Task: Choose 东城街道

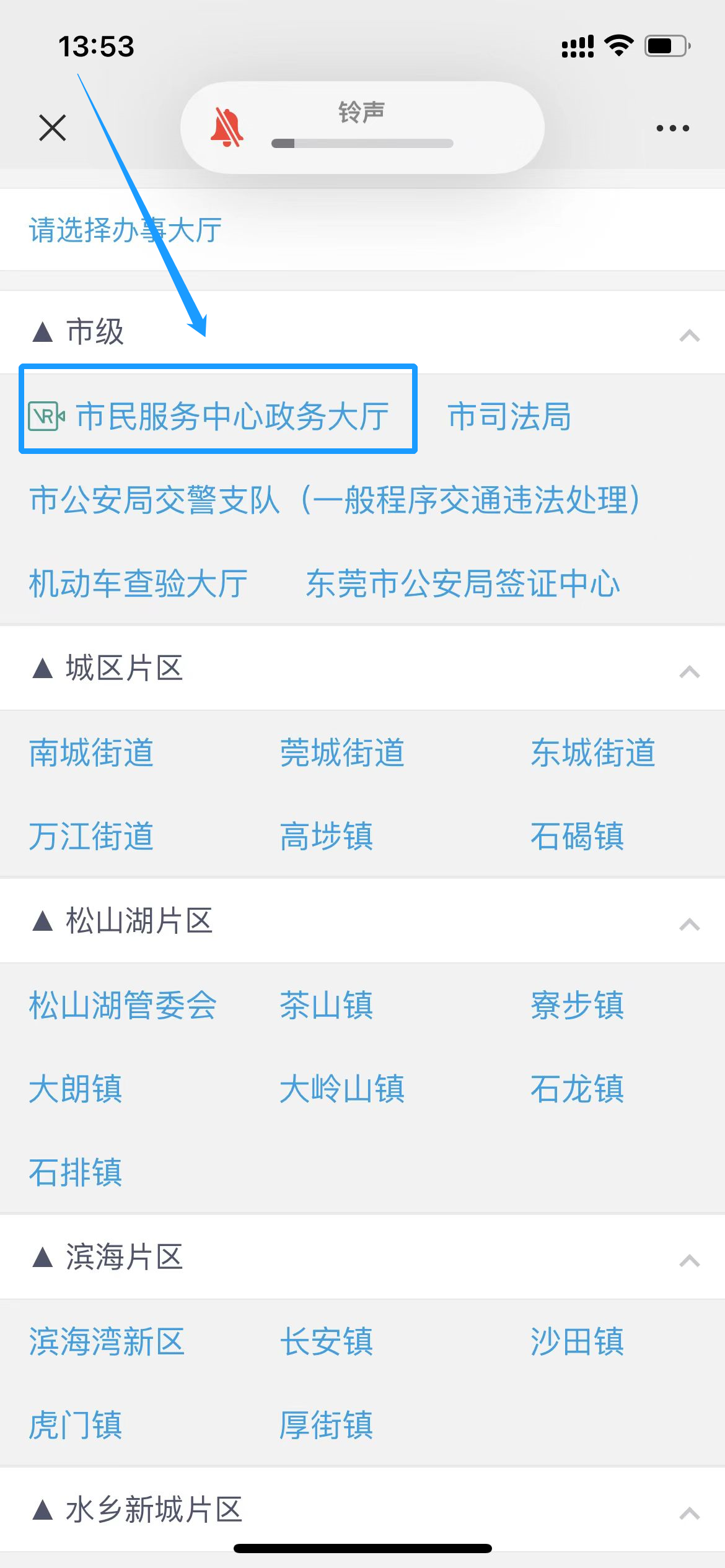Action: coord(593,753)
